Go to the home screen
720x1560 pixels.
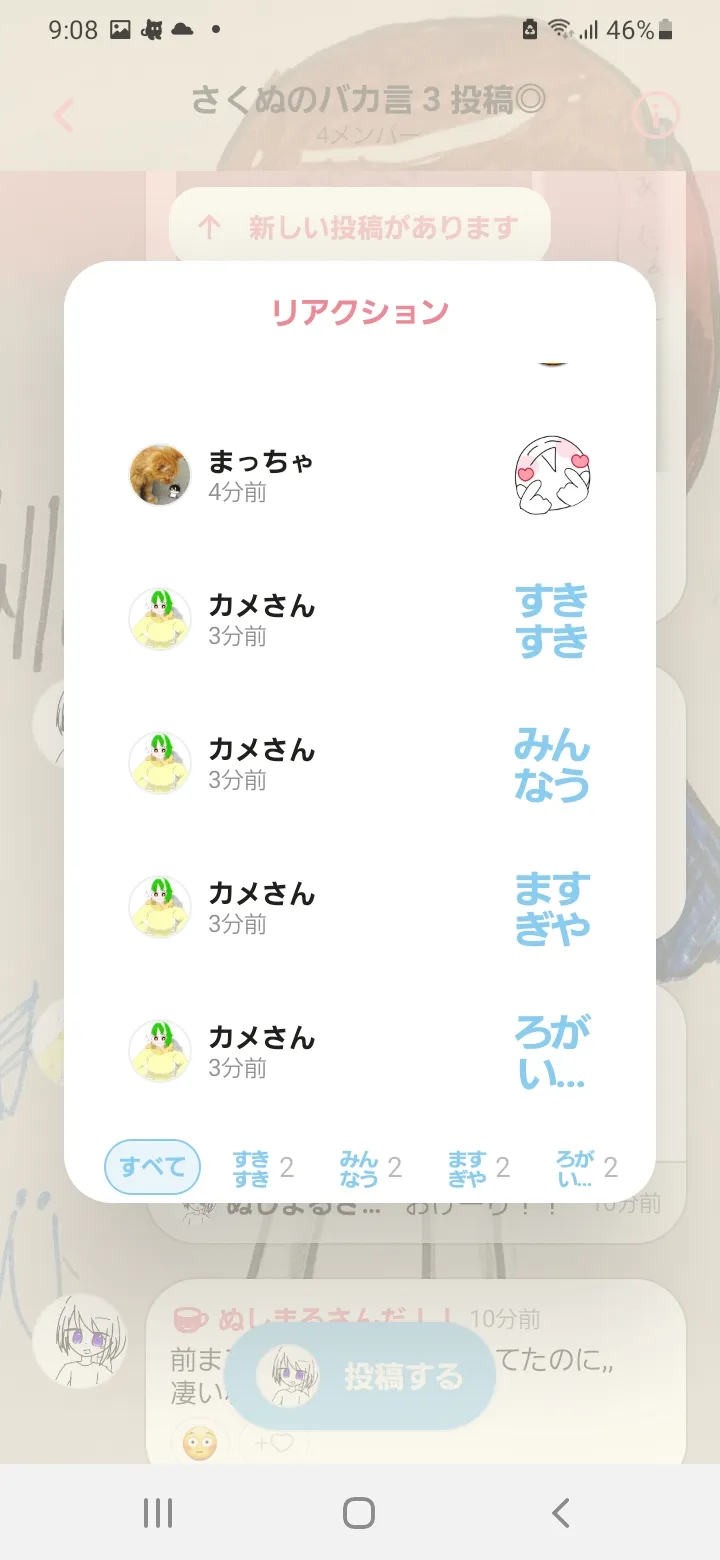359,1513
